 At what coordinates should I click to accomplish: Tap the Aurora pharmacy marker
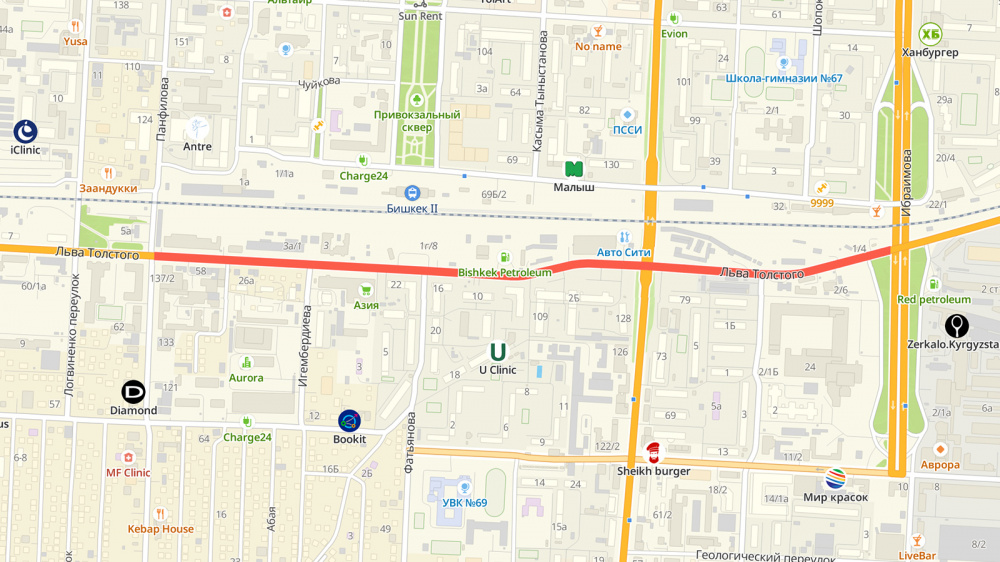[246, 363]
